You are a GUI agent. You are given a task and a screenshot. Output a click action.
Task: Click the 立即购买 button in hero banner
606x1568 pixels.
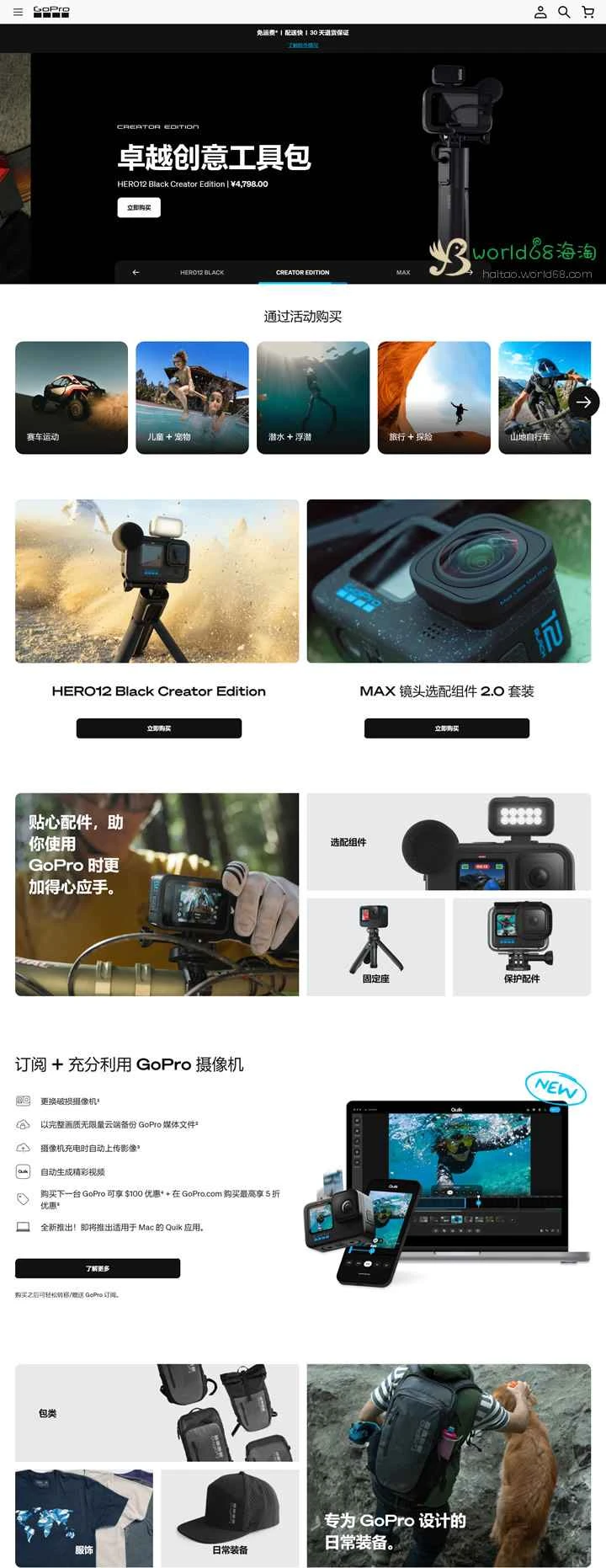pos(138,207)
